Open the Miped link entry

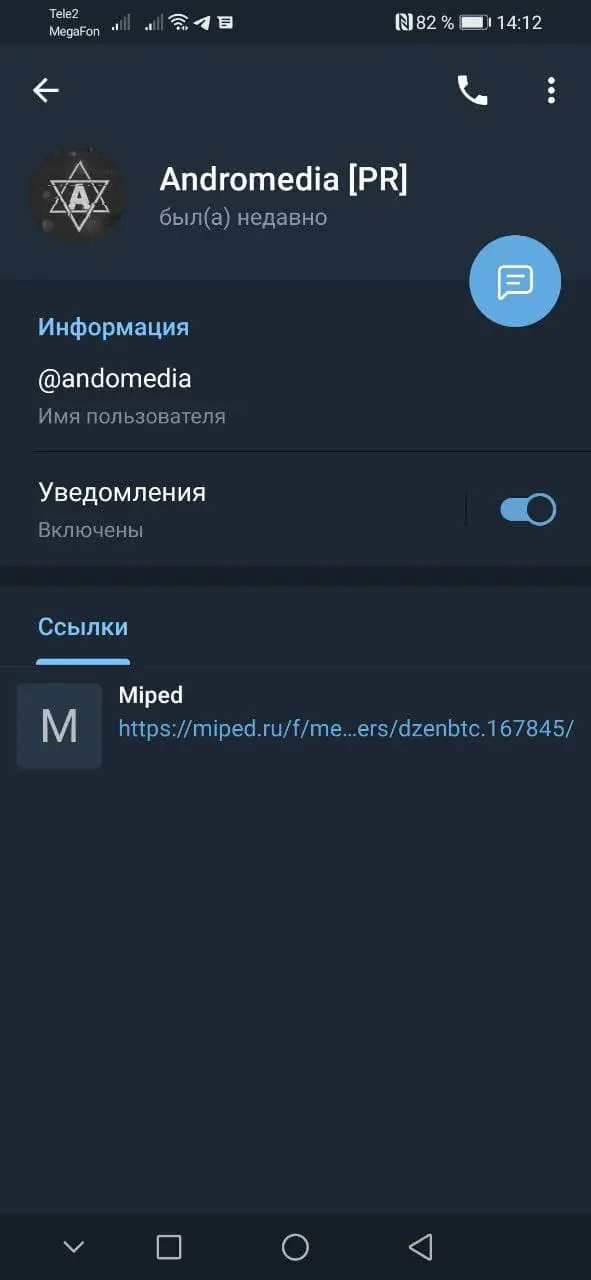(295, 726)
